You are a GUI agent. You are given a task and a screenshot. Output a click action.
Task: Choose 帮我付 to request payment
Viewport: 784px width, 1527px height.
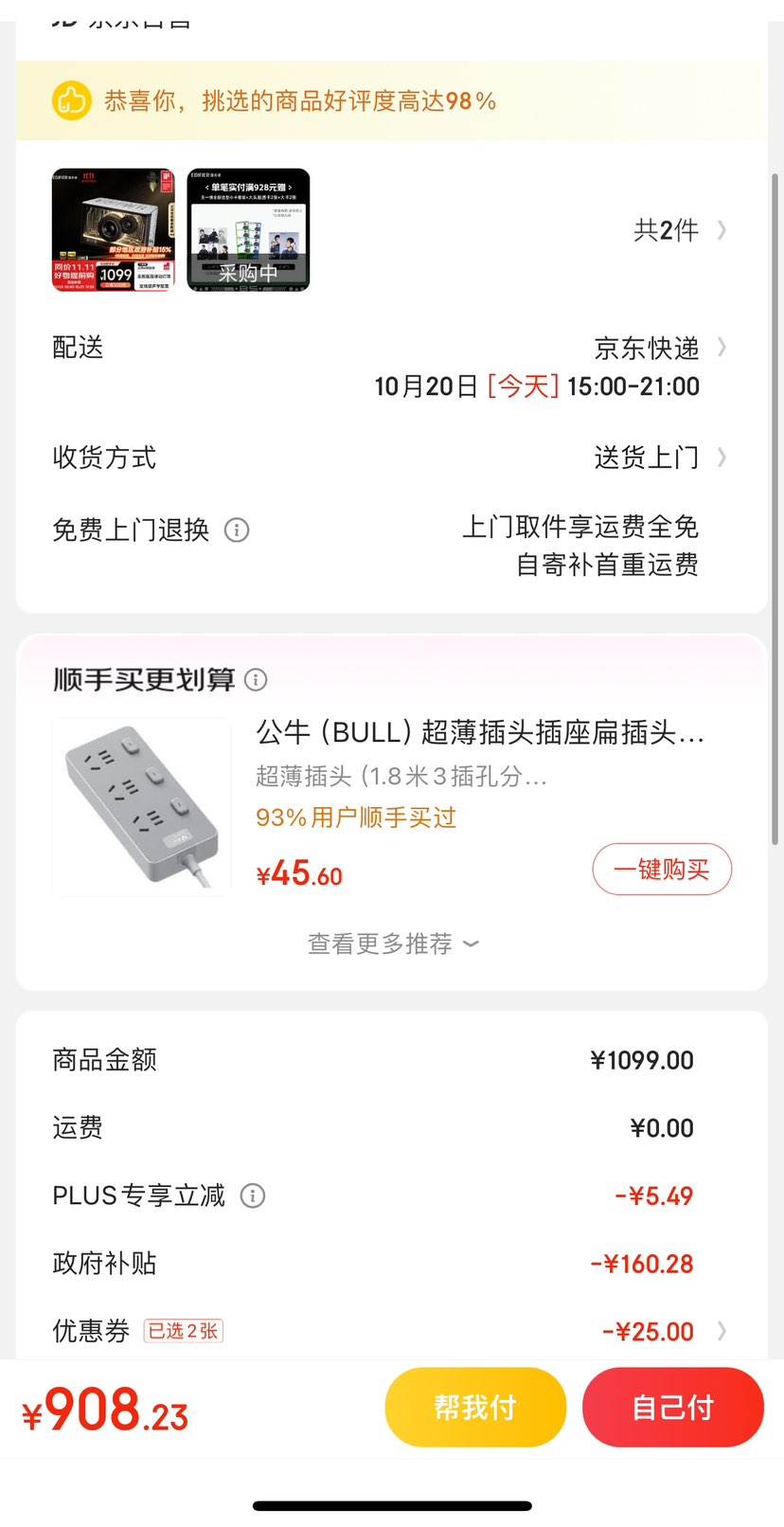(x=475, y=1407)
